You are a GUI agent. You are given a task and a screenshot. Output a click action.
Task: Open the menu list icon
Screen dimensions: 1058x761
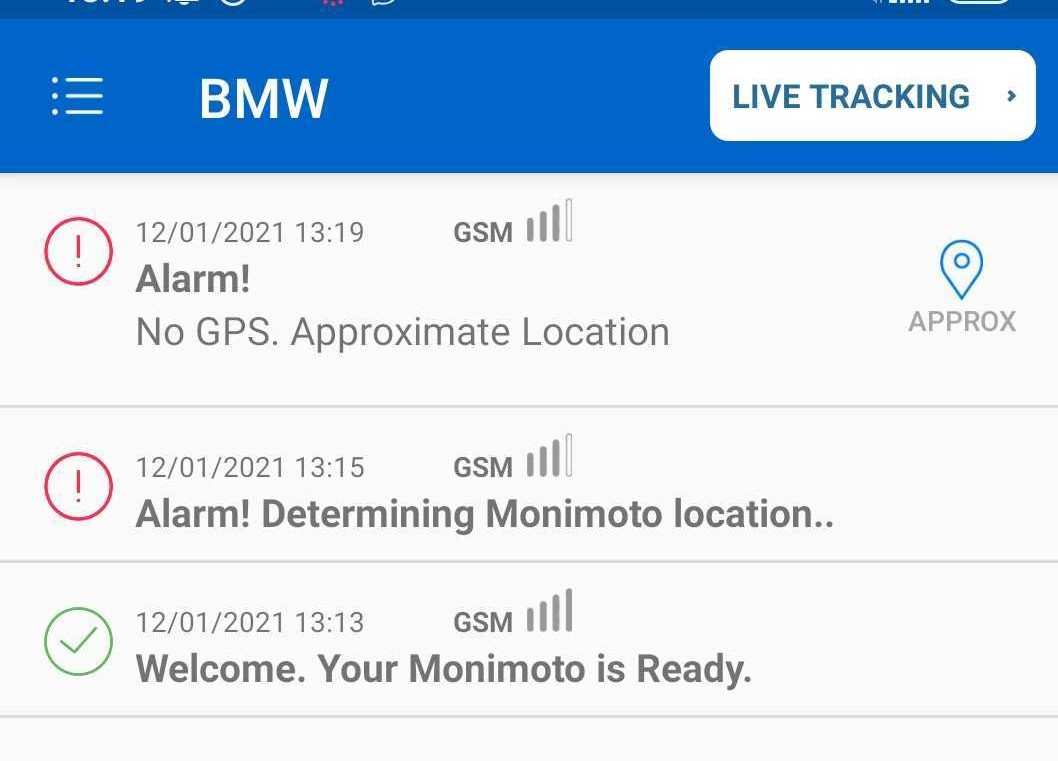[x=78, y=97]
